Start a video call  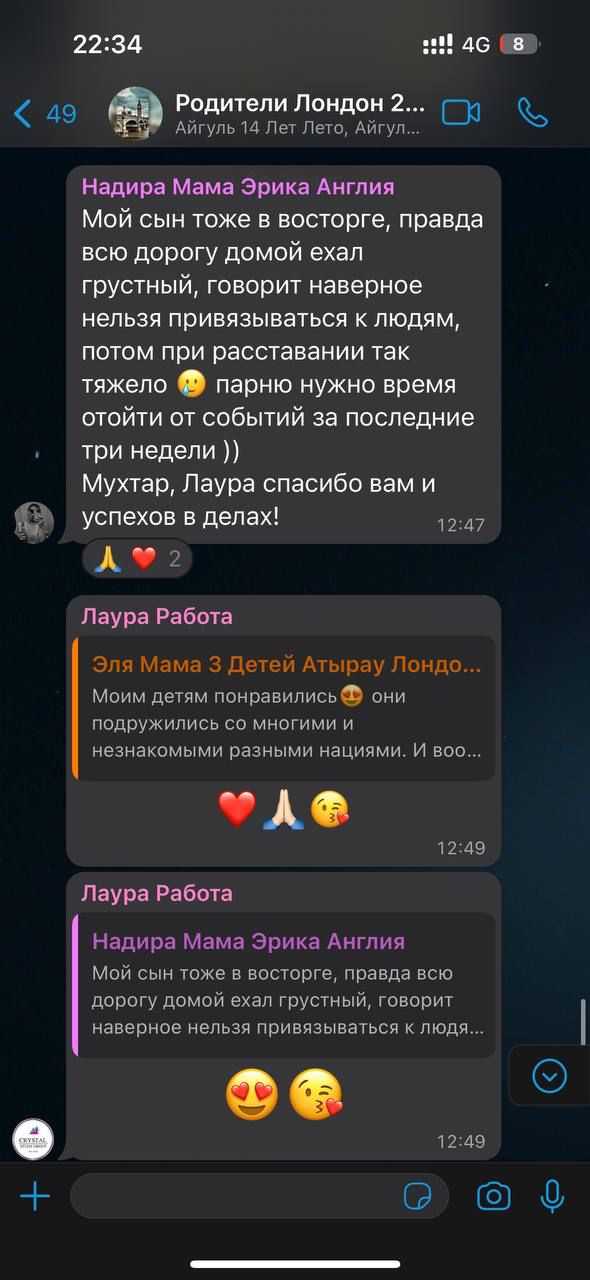pos(461,112)
